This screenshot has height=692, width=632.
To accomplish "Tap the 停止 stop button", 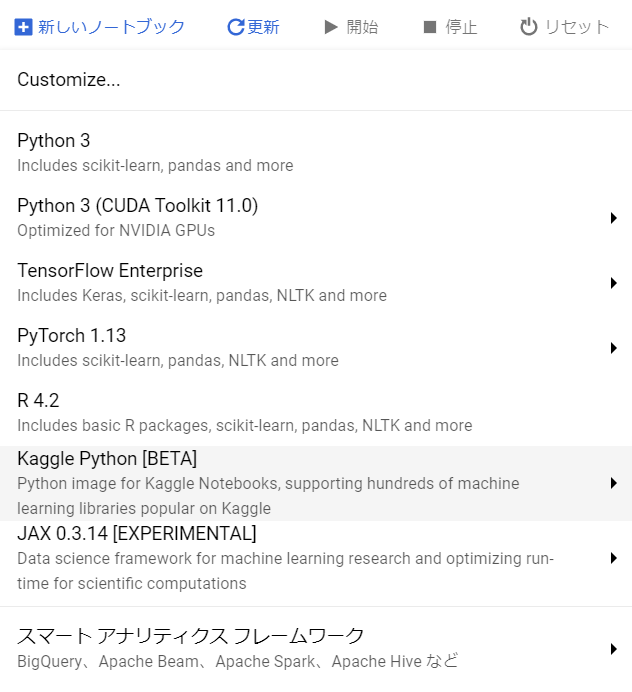I will click(450, 27).
